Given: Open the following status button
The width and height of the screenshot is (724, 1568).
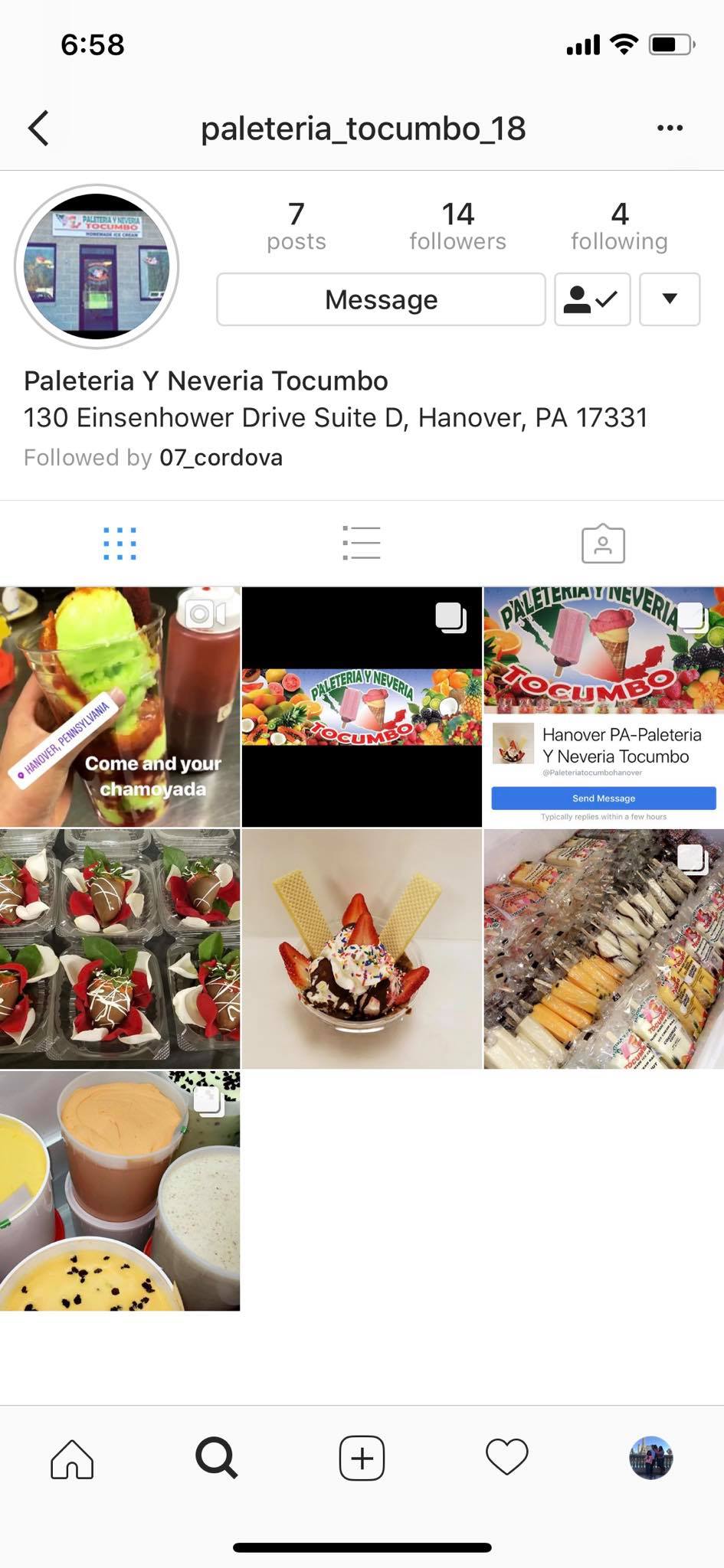Looking at the screenshot, I should point(592,299).
